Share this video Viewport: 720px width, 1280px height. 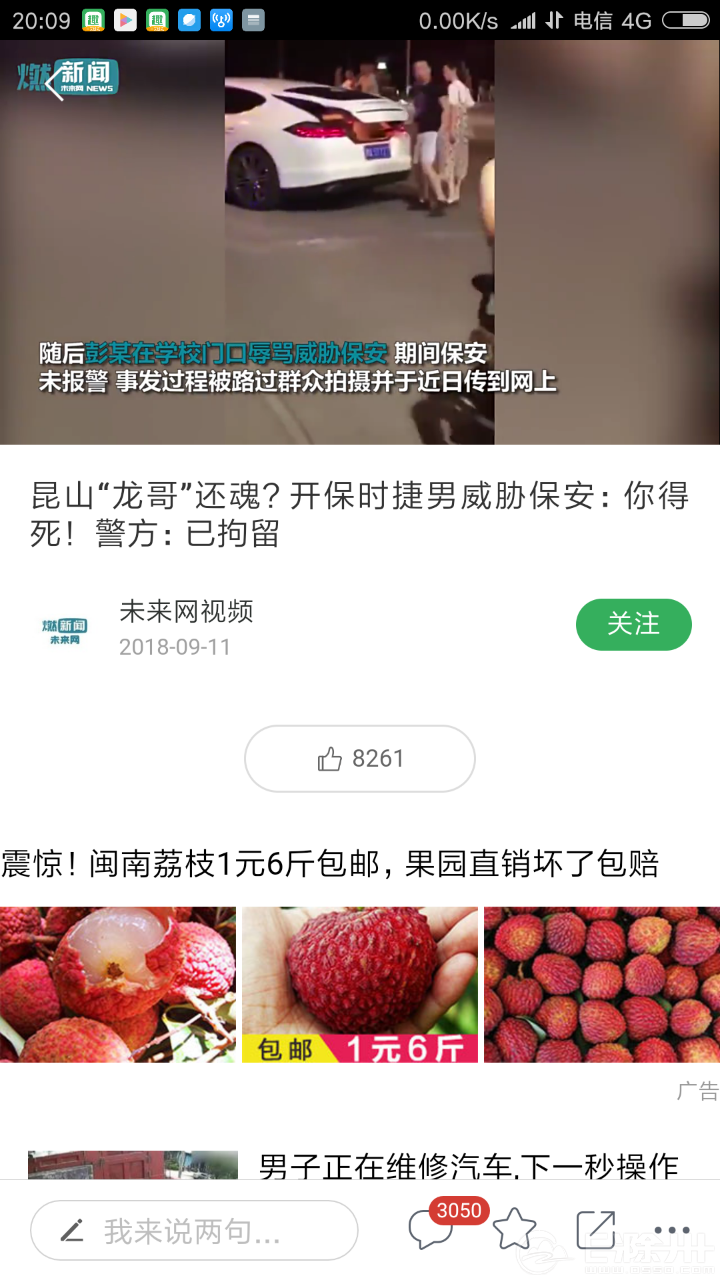(595, 1229)
